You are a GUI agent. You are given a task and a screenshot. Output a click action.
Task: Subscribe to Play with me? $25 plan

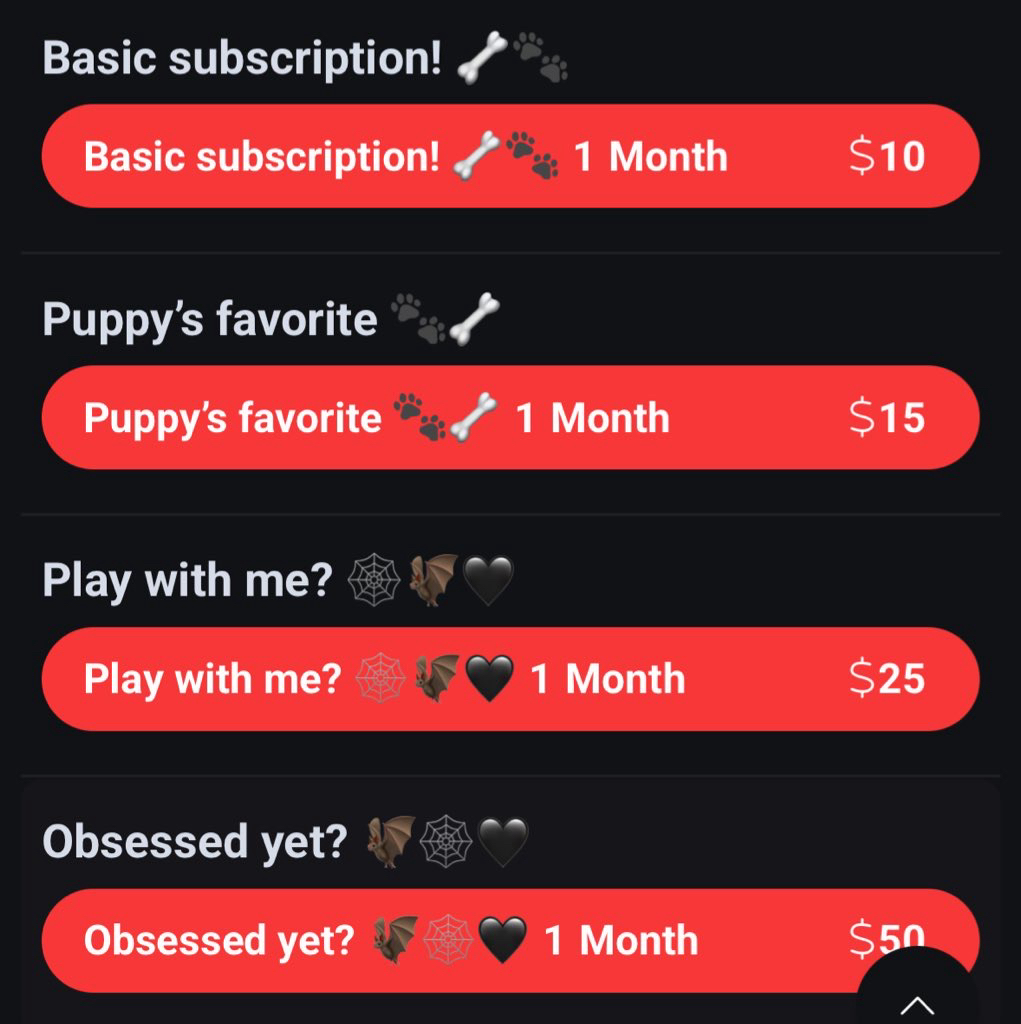(510, 680)
